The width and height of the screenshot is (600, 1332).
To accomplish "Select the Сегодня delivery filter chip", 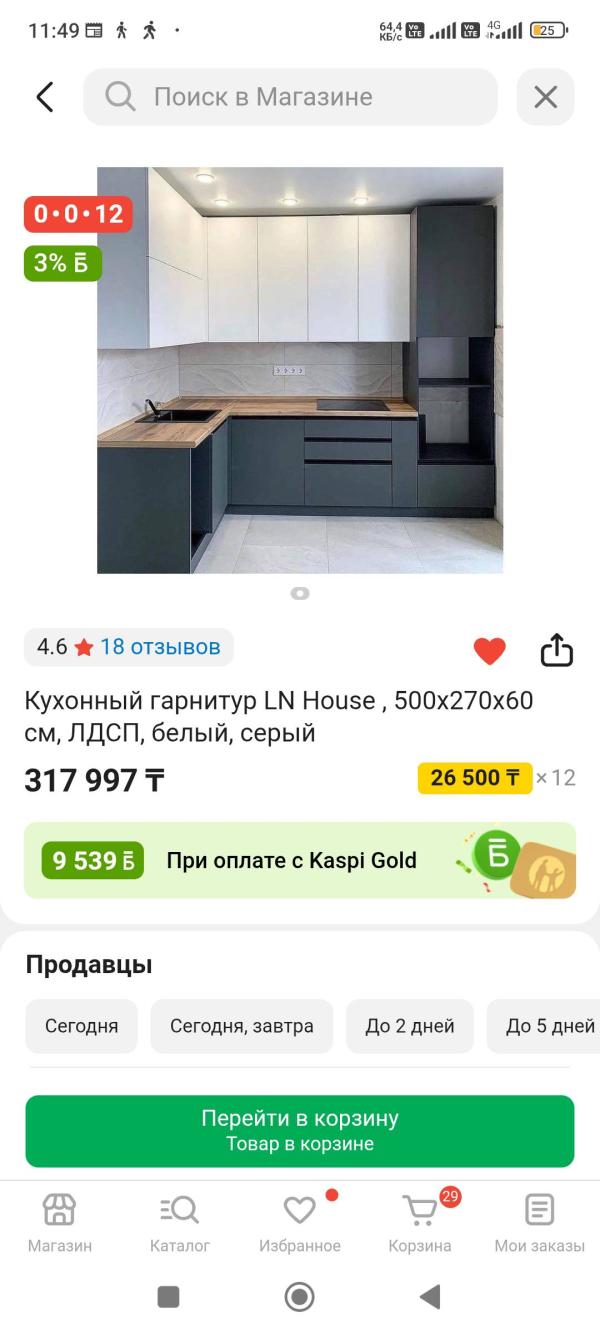I will coord(81,1026).
